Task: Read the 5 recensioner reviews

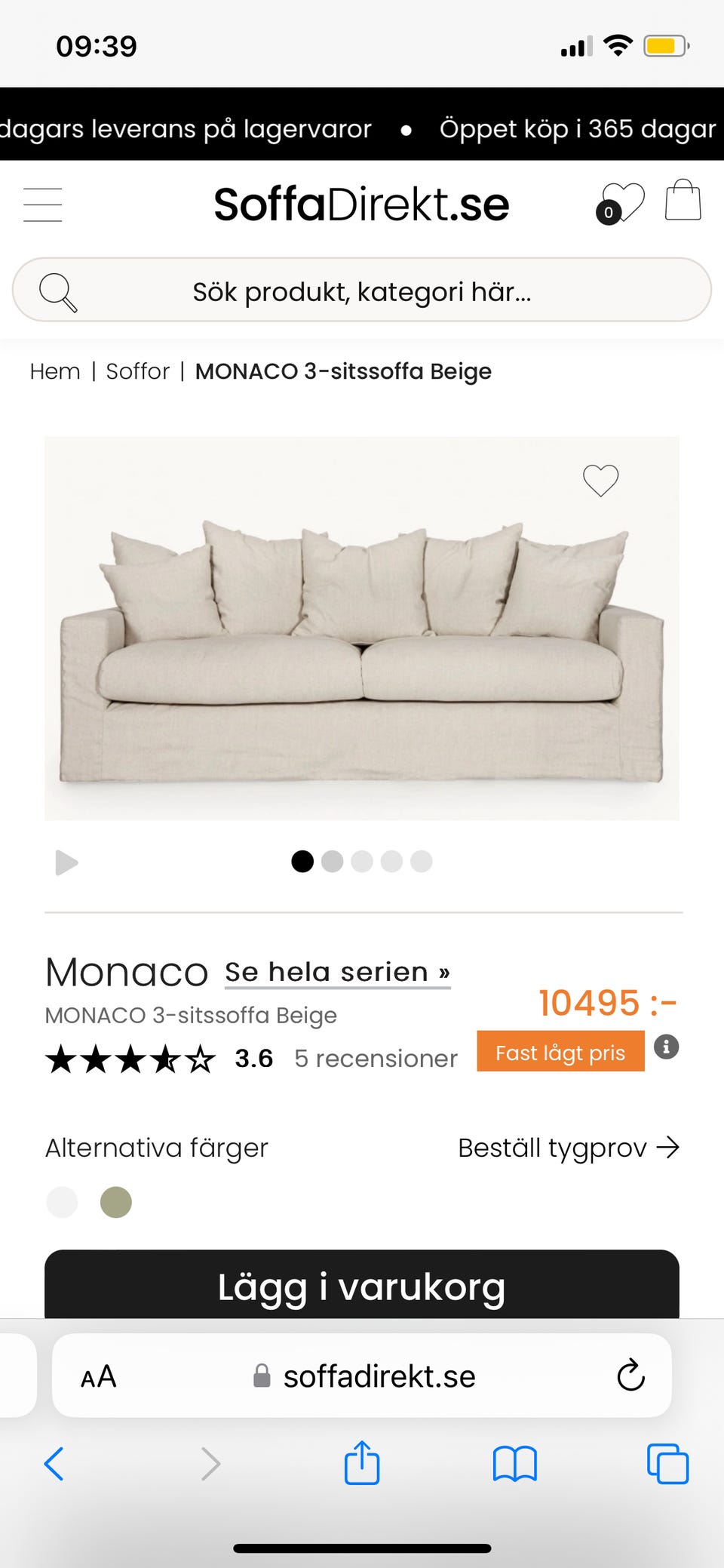Action: click(x=376, y=1059)
